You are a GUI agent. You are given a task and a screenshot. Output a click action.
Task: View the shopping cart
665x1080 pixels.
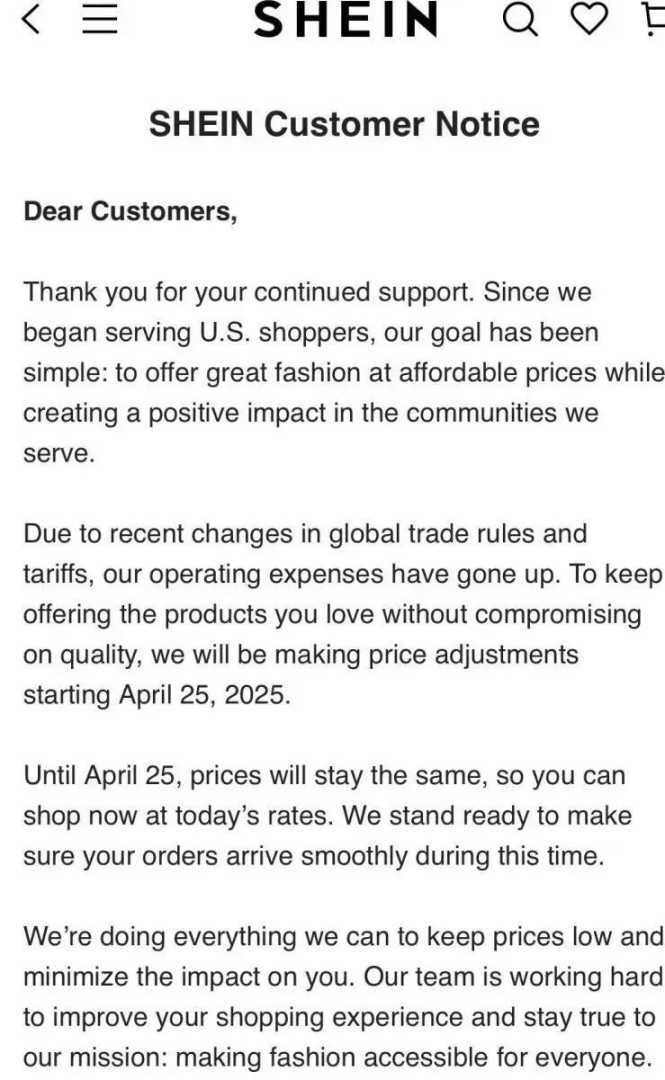click(654, 20)
